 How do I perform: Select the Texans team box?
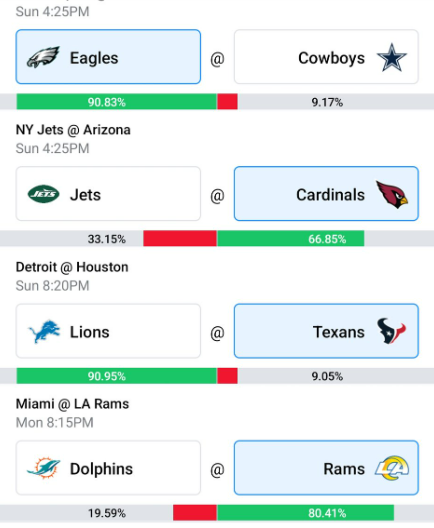[326, 331]
